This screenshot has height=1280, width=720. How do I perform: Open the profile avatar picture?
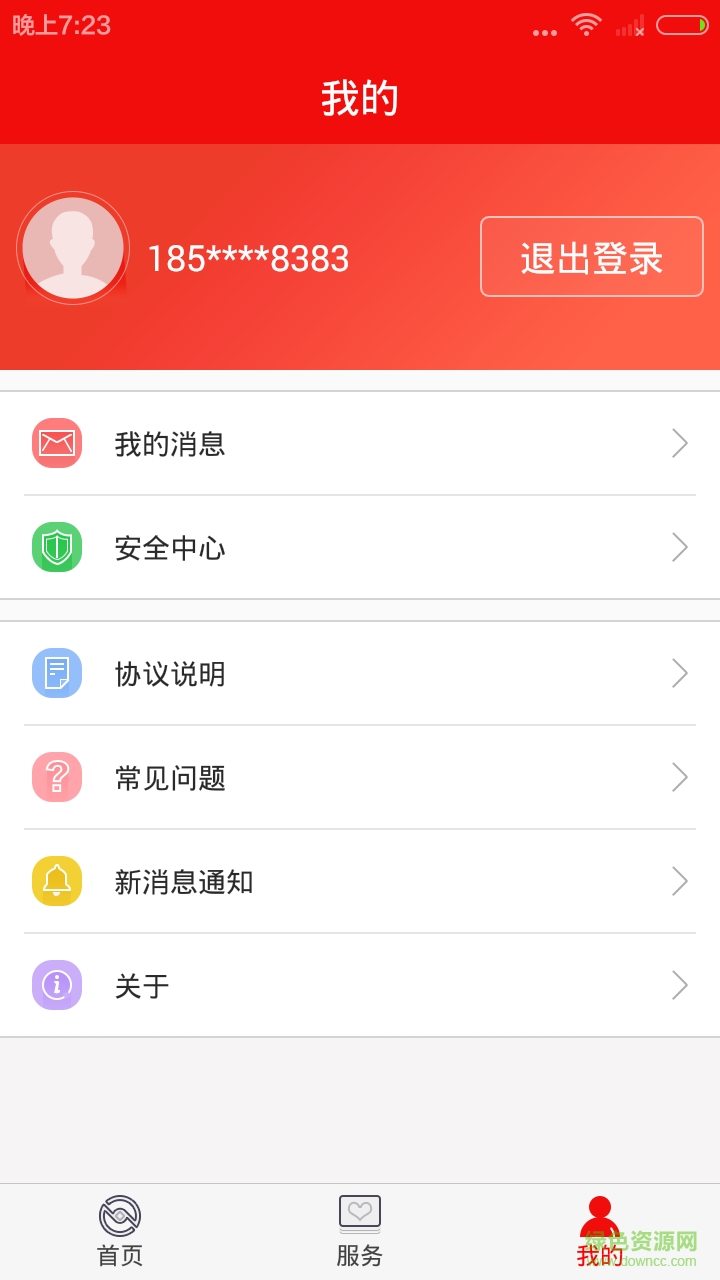coord(73,248)
